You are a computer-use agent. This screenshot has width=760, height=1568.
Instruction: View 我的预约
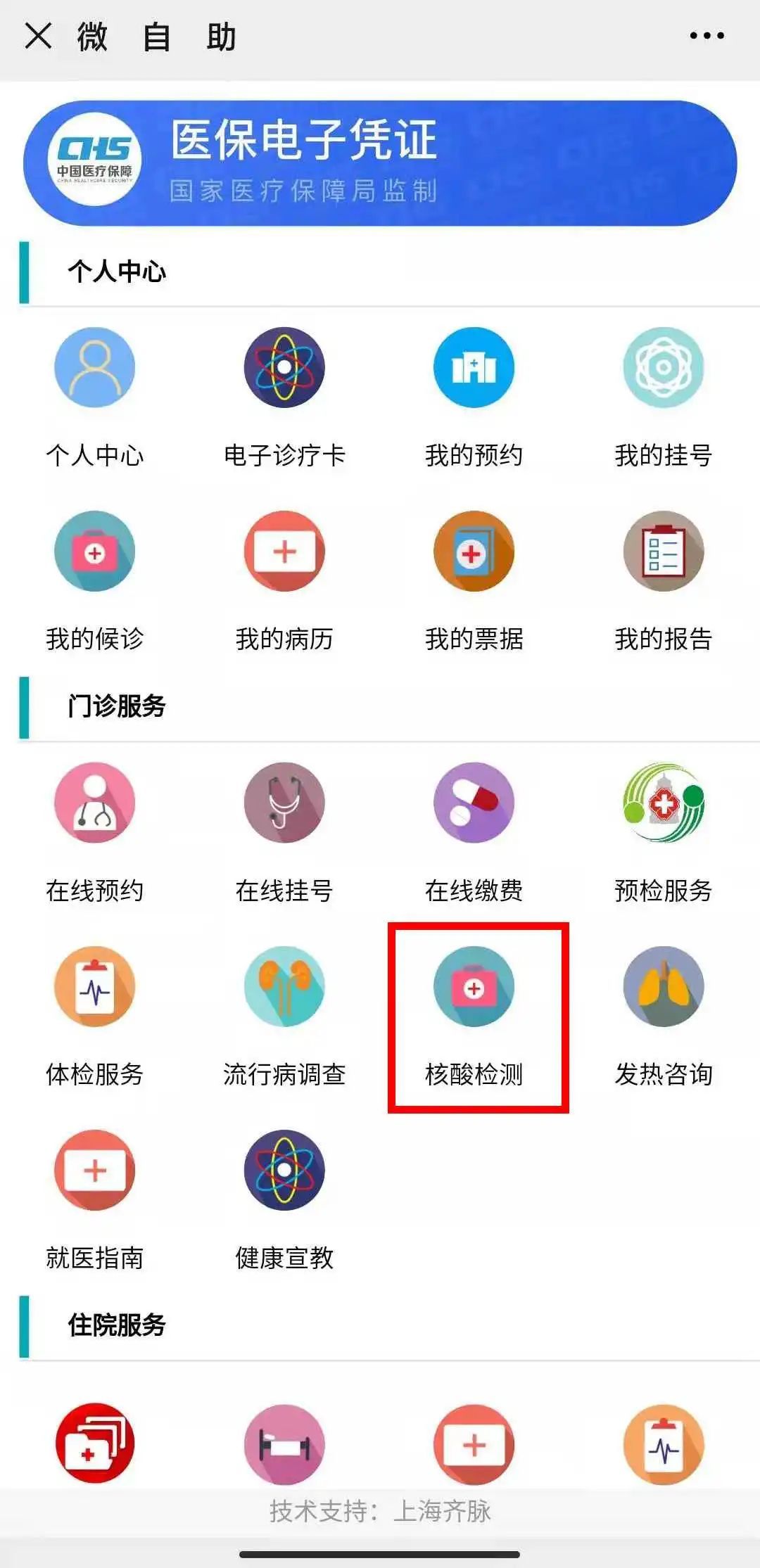tap(474, 367)
